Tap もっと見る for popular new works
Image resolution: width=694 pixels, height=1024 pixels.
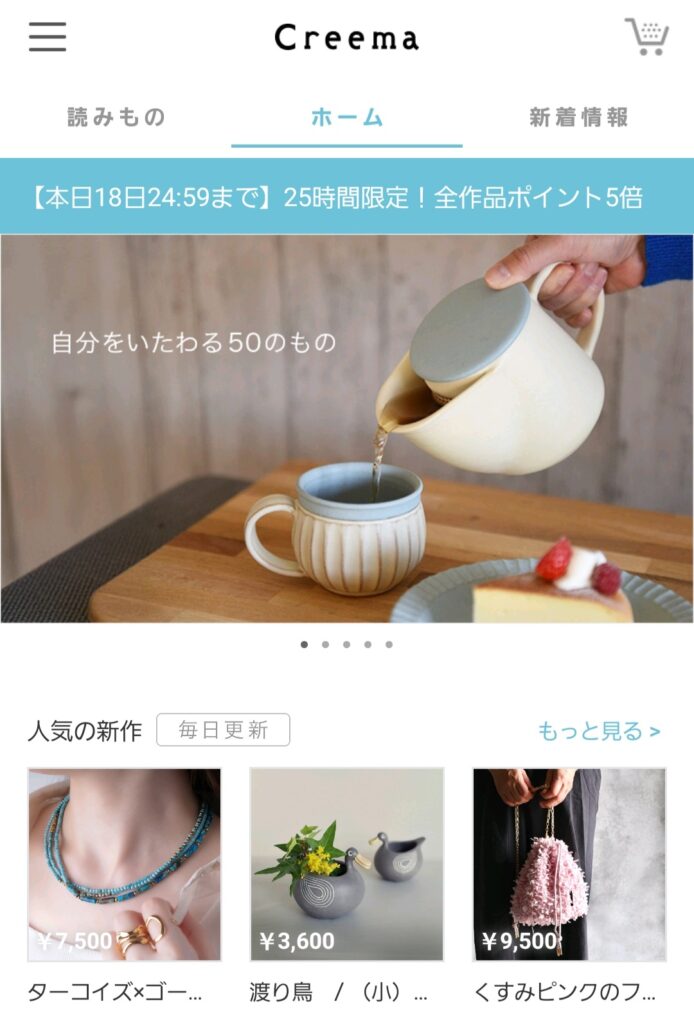[x=599, y=731]
